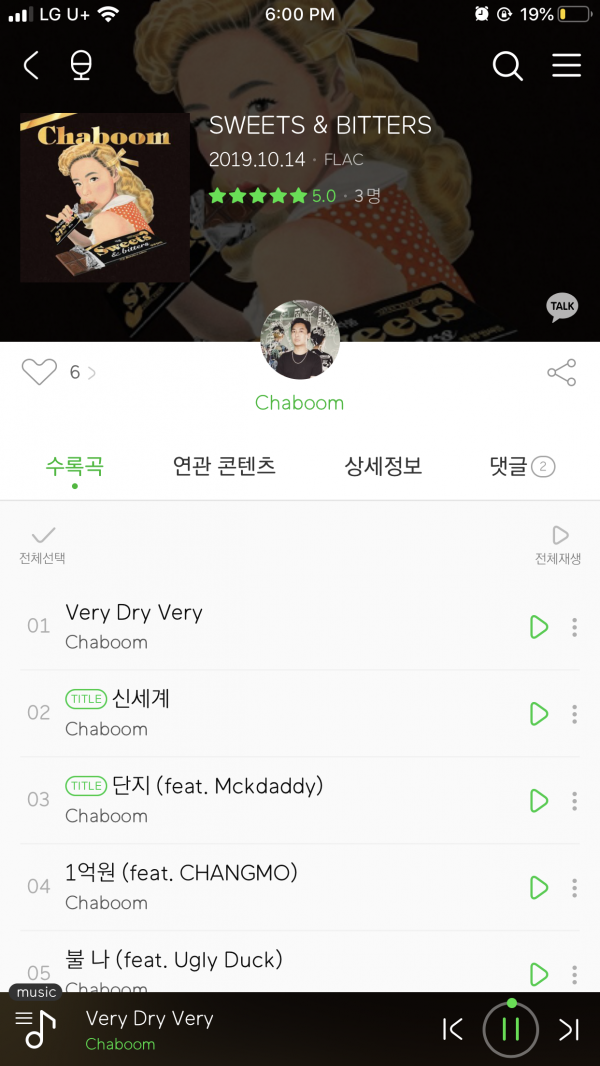Share this album
Screen dimensions: 600x1066
[561, 373]
